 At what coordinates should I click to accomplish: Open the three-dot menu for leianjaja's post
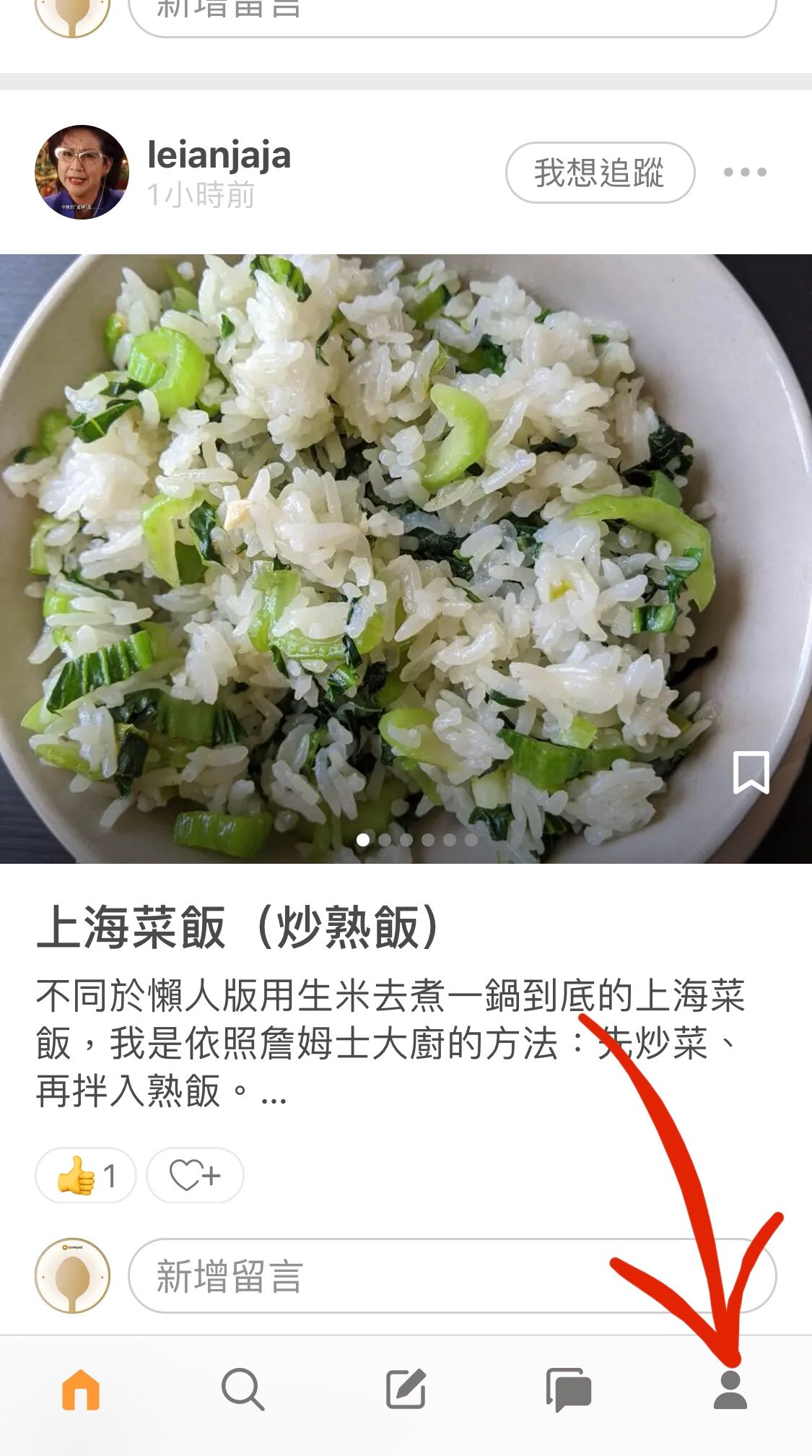click(x=745, y=172)
